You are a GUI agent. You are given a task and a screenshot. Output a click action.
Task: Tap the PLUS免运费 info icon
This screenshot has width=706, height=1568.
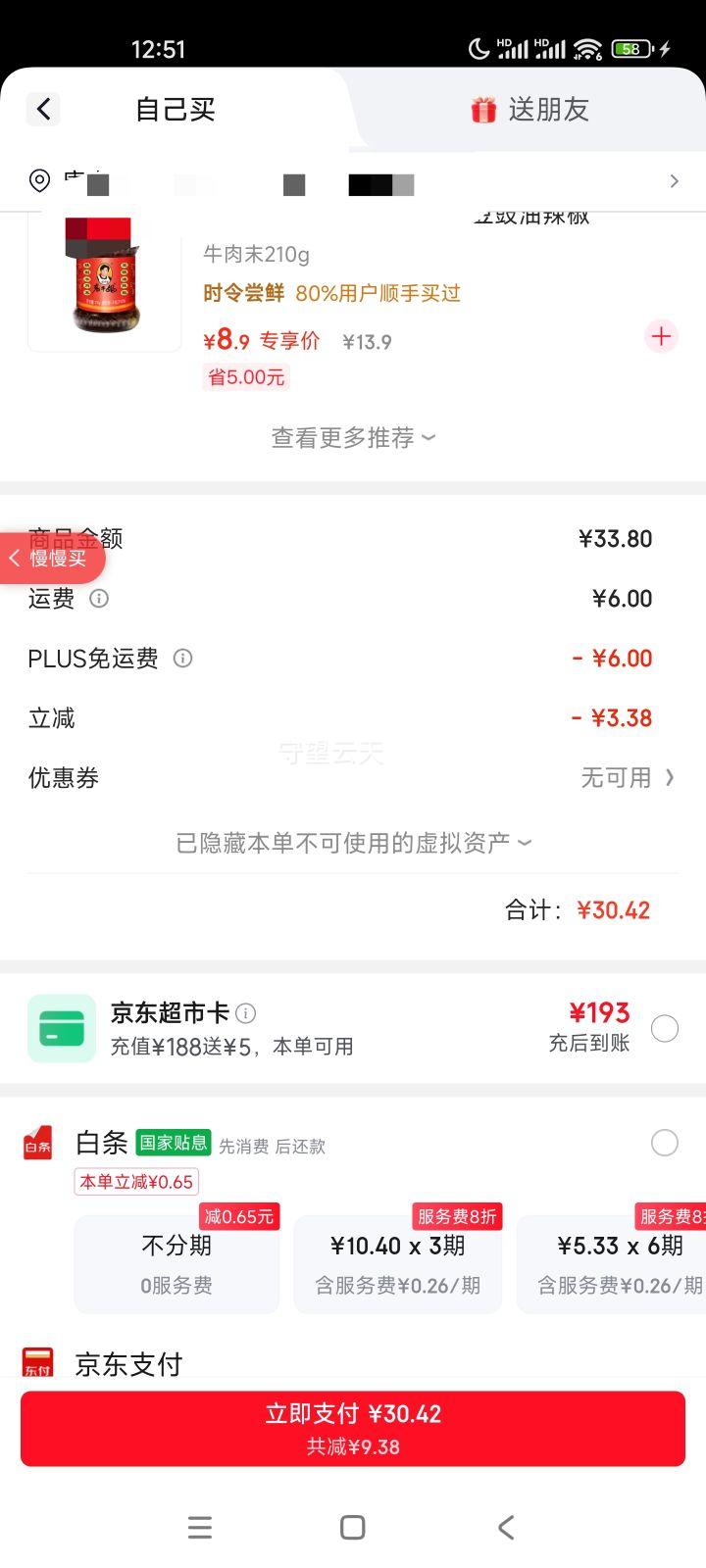tap(182, 659)
